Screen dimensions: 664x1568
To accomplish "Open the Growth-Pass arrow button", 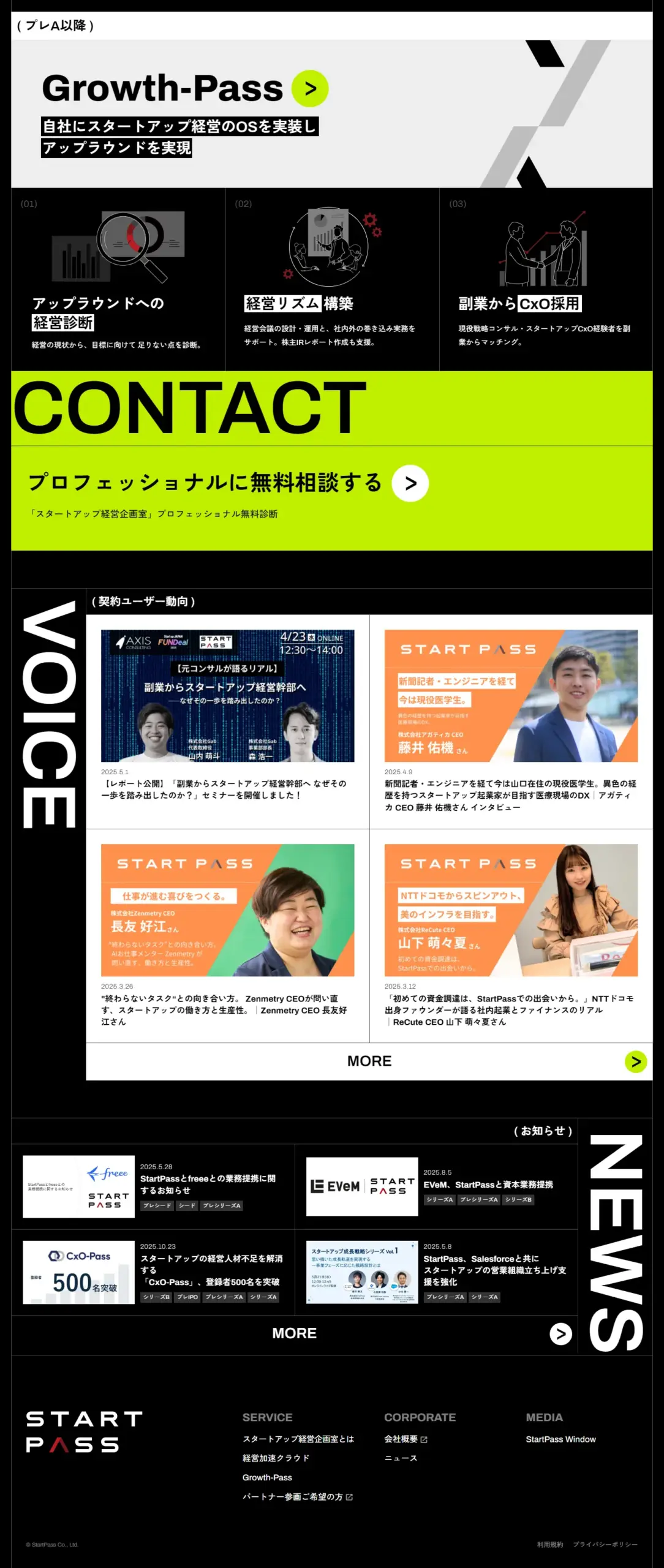I will pyautogui.click(x=310, y=89).
